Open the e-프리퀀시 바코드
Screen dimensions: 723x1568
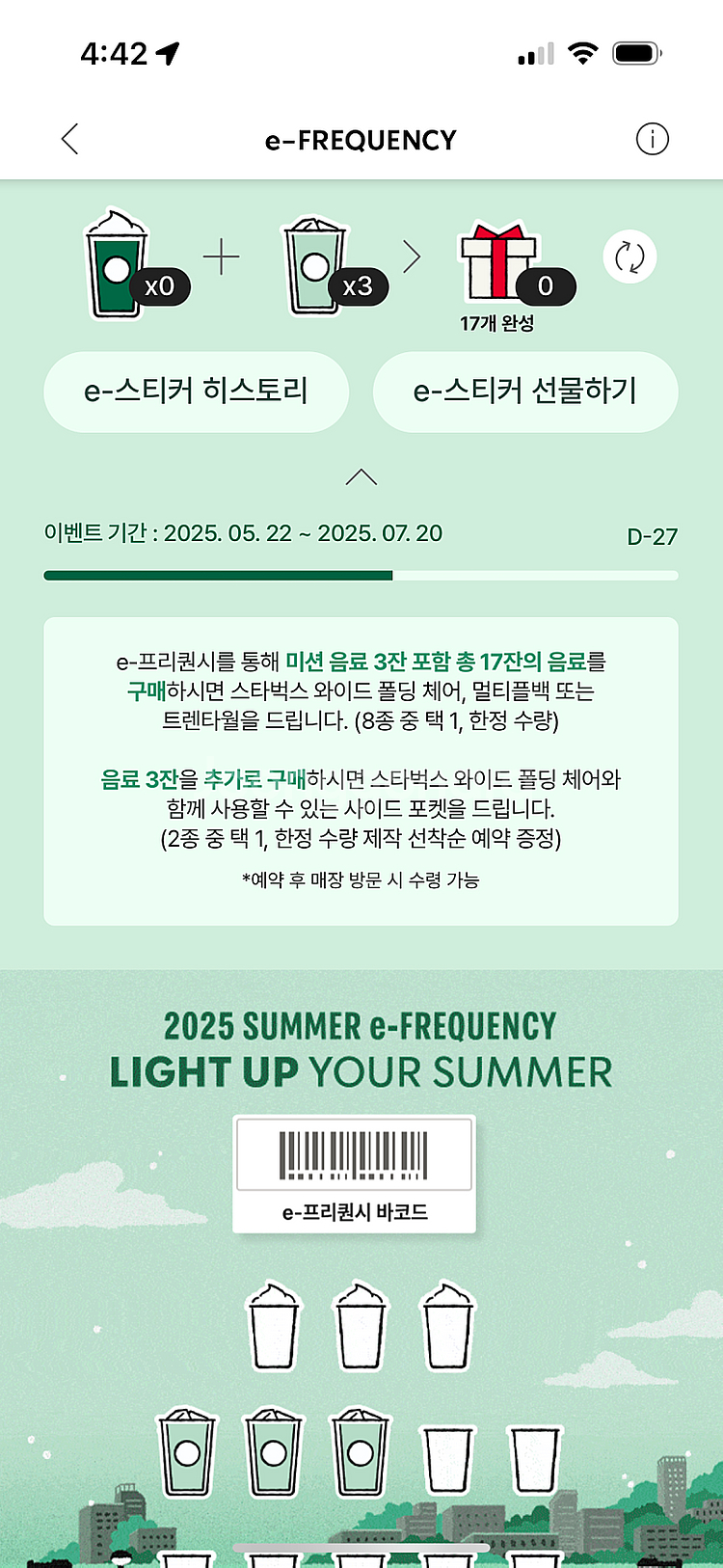pos(354,1174)
